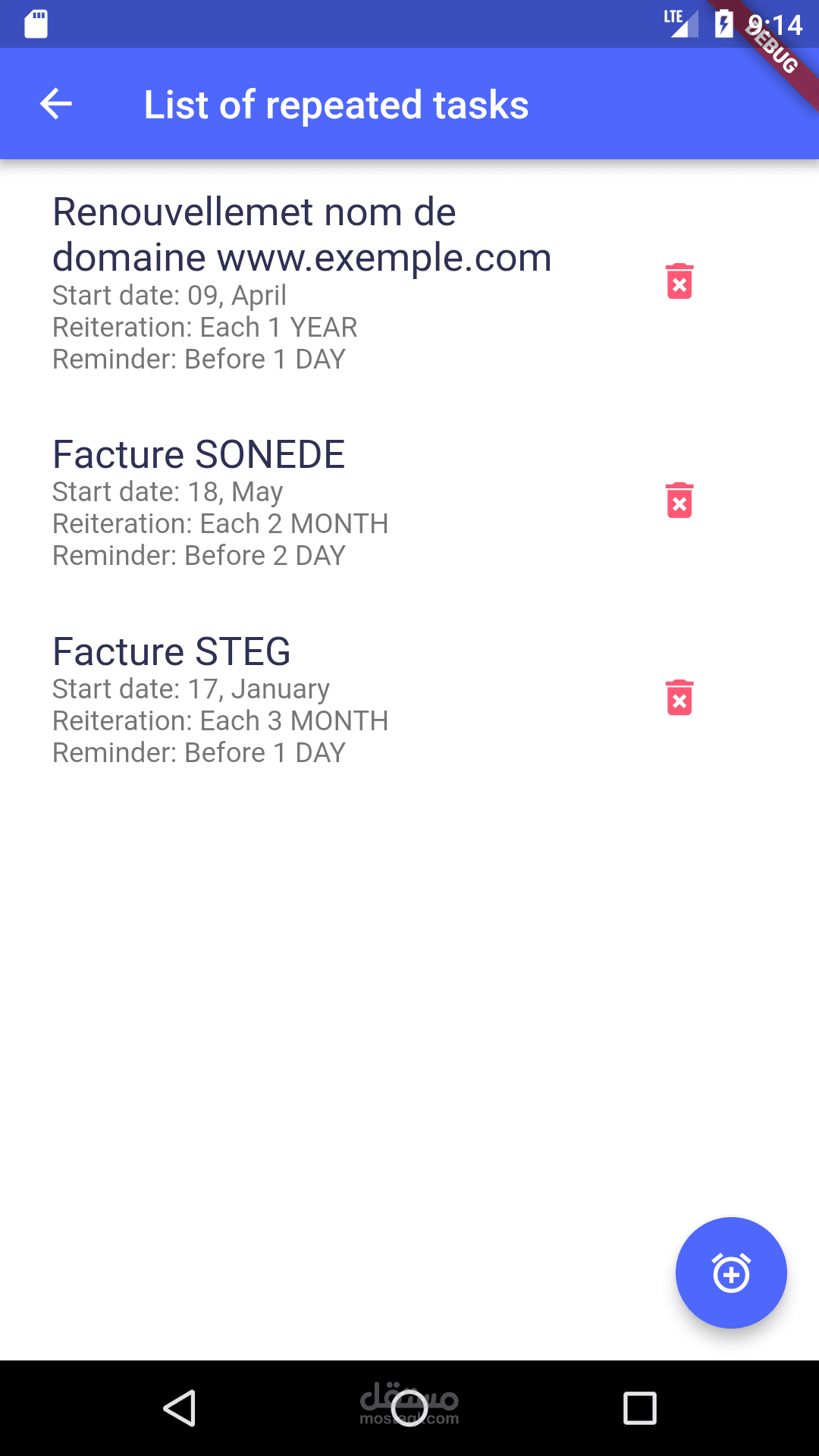Open the Facture STEG task
Viewport: 819px width, 1456px height.
point(220,699)
